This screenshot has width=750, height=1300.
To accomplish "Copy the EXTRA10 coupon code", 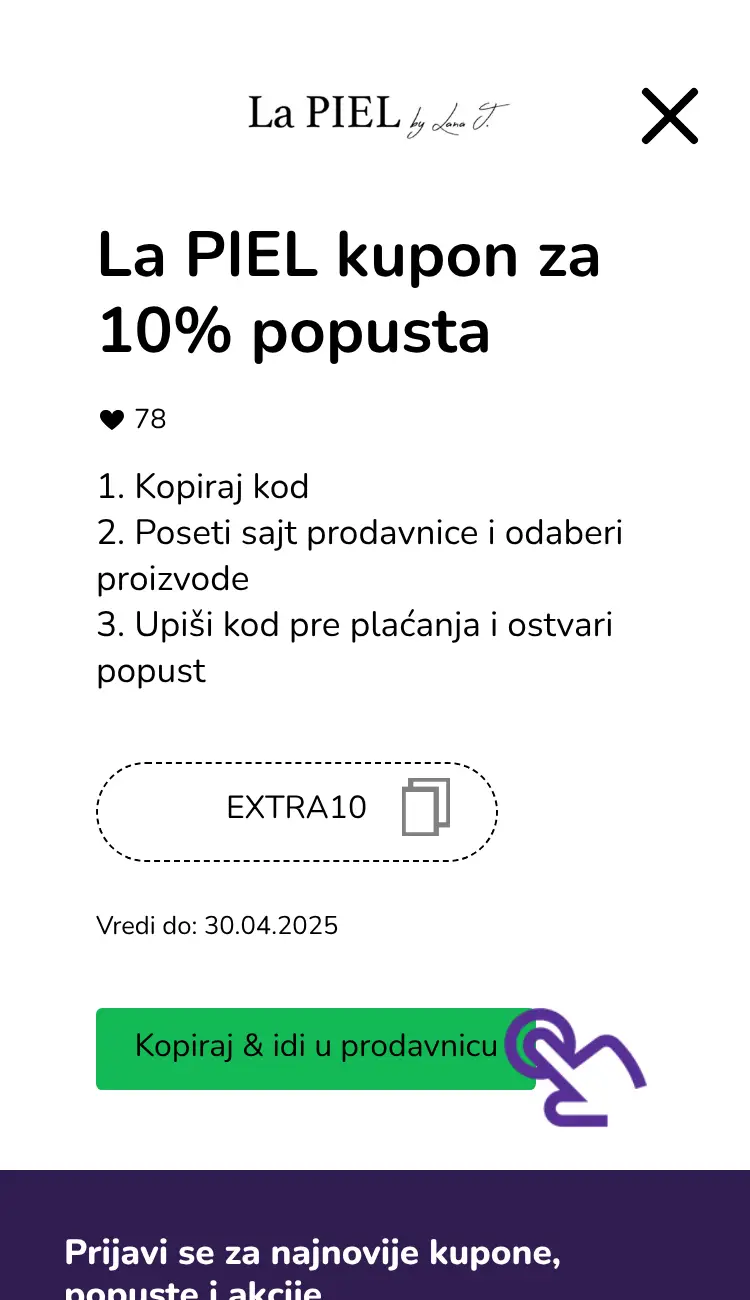I will 426,809.
